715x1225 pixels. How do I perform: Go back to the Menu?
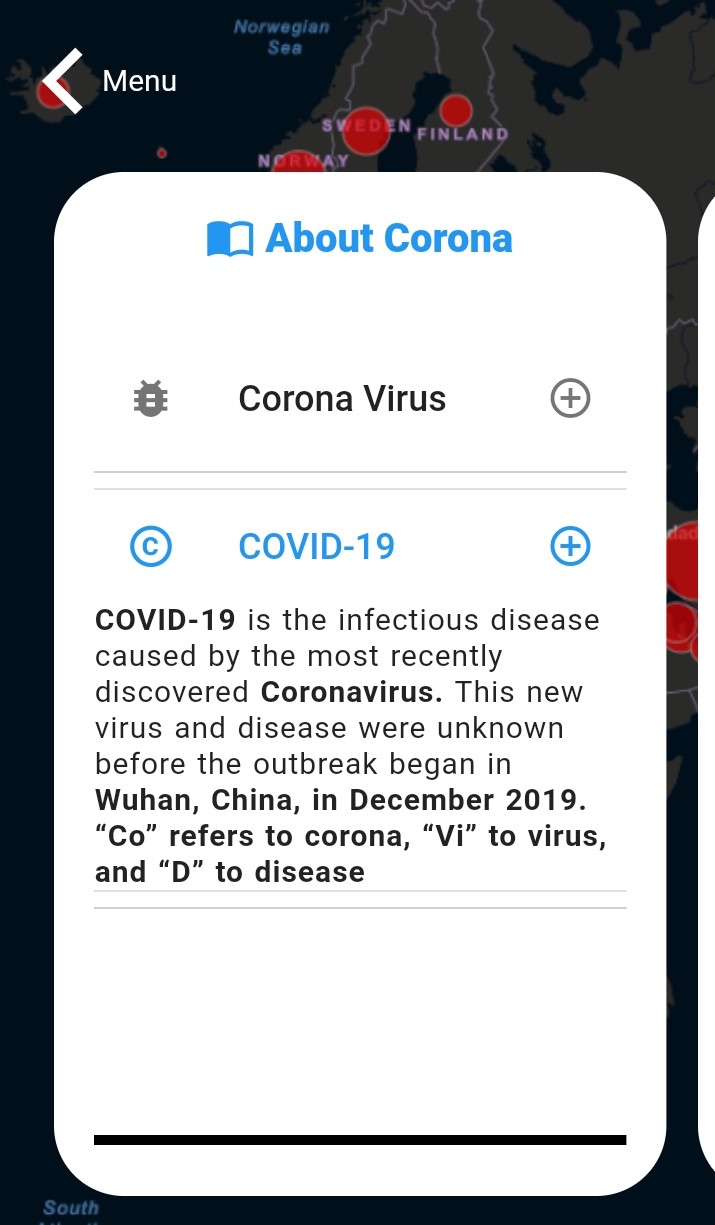tap(109, 81)
